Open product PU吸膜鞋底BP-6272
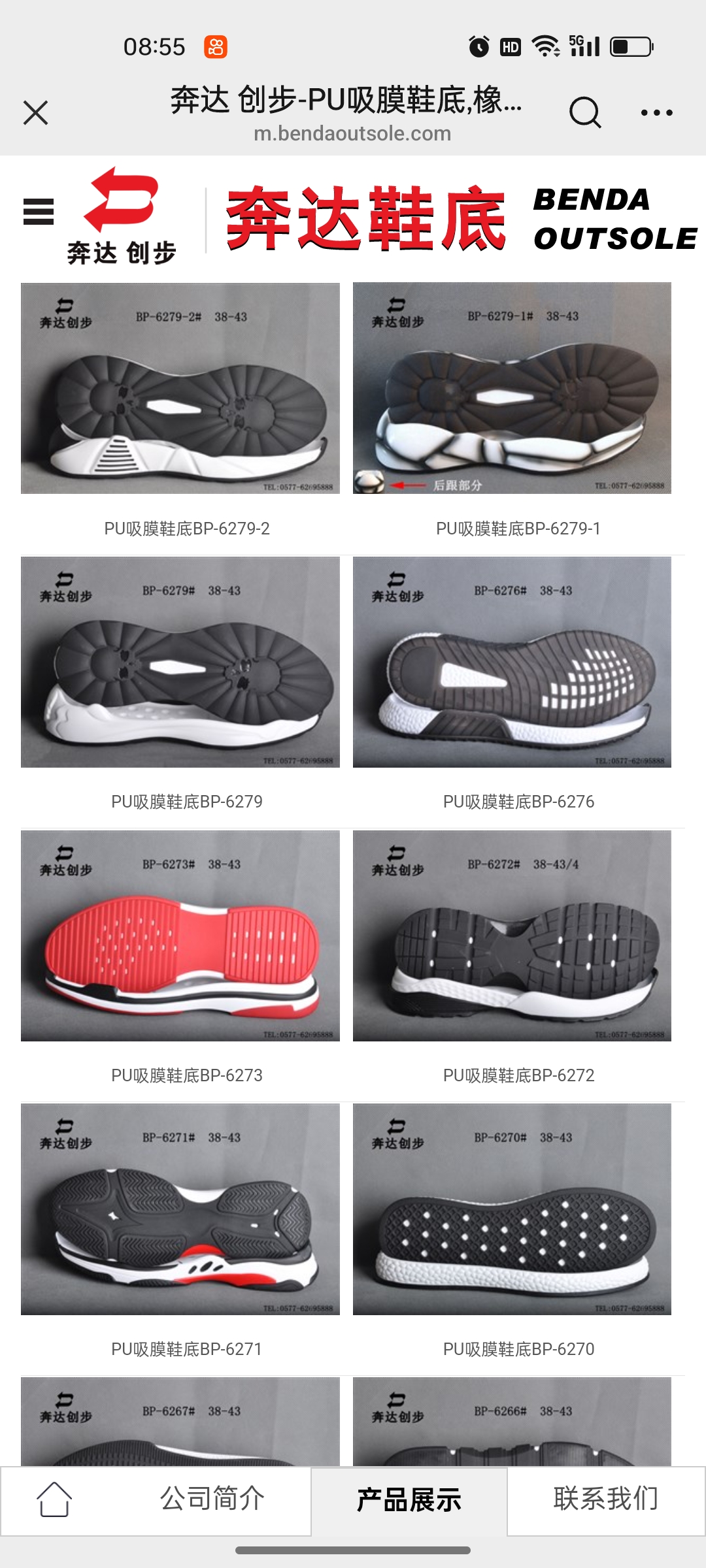706x1568 pixels. tap(512, 936)
